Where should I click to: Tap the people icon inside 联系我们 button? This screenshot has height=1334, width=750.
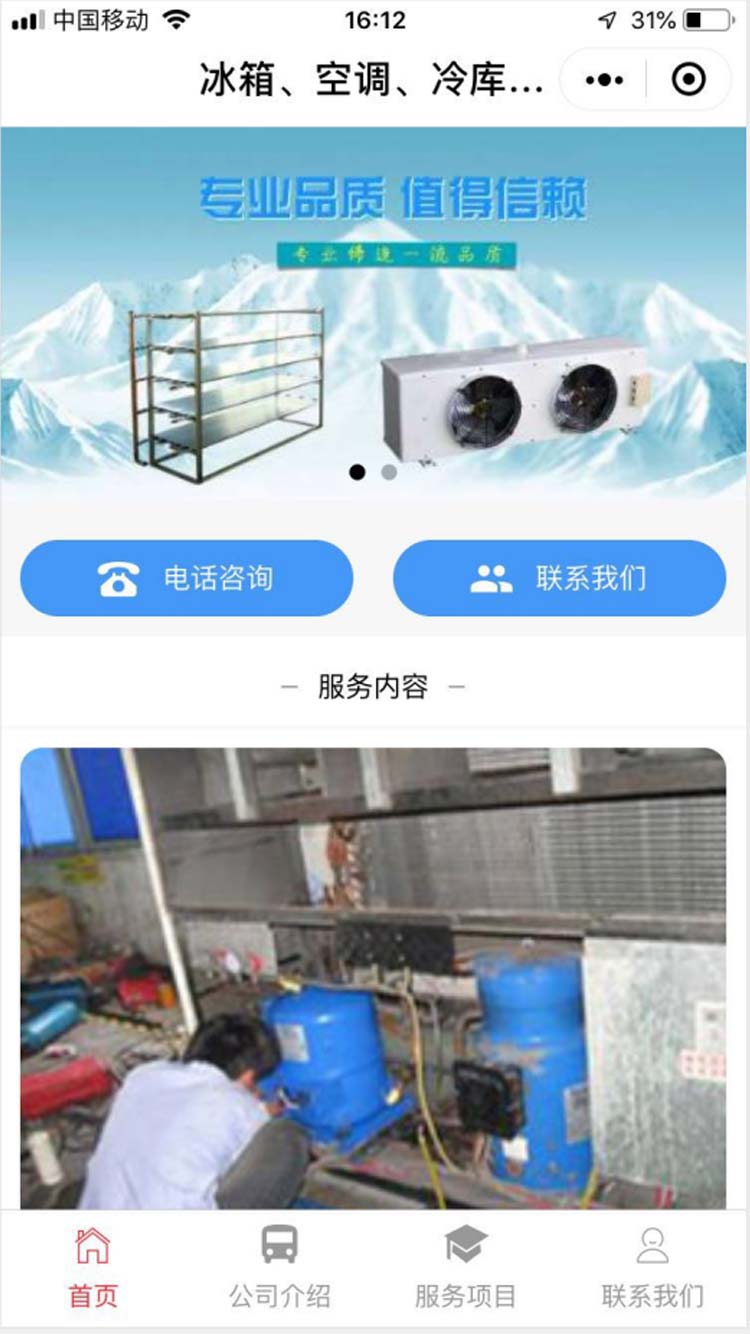tap(487, 577)
